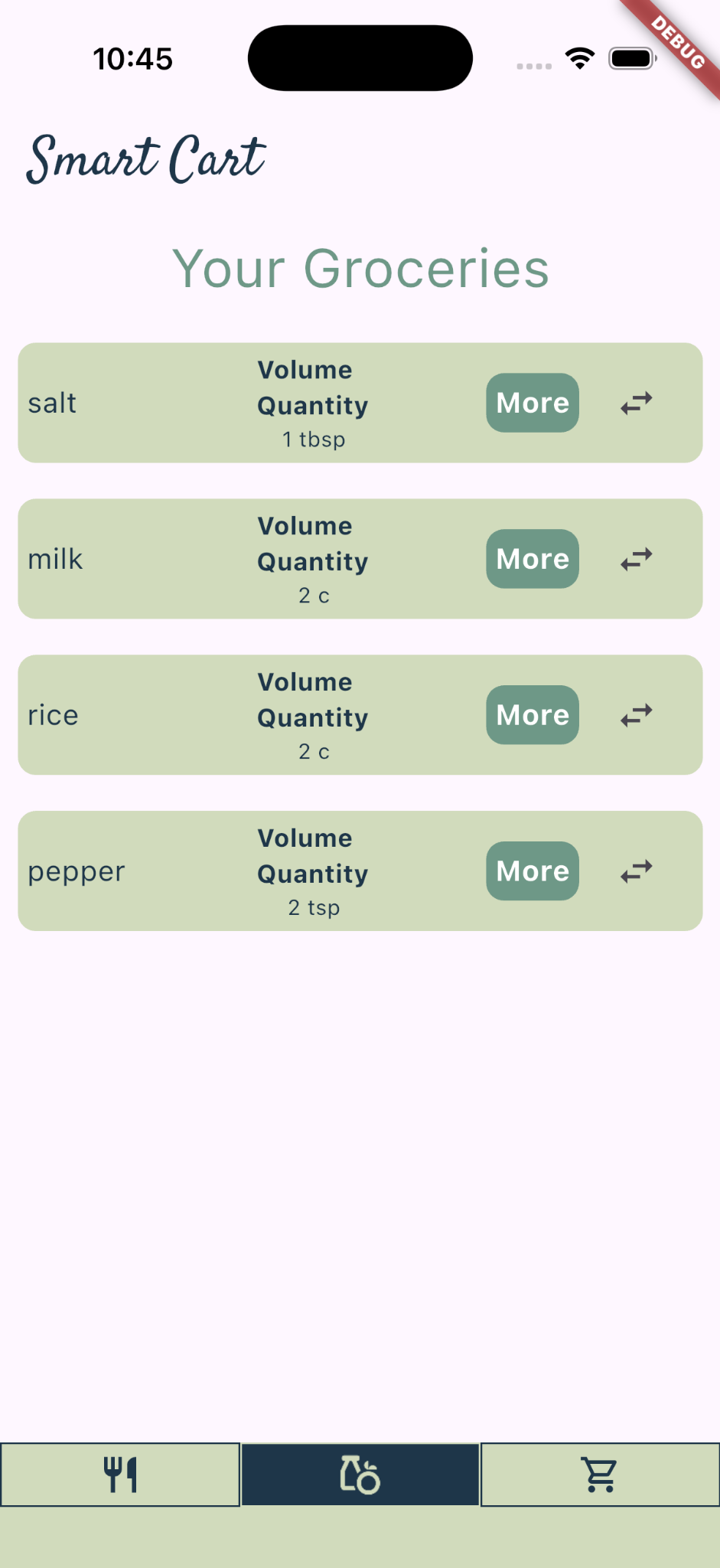Expand details with More on the salt item
Viewport: 720px width, 1568px height.
click(x=532, y=403)
